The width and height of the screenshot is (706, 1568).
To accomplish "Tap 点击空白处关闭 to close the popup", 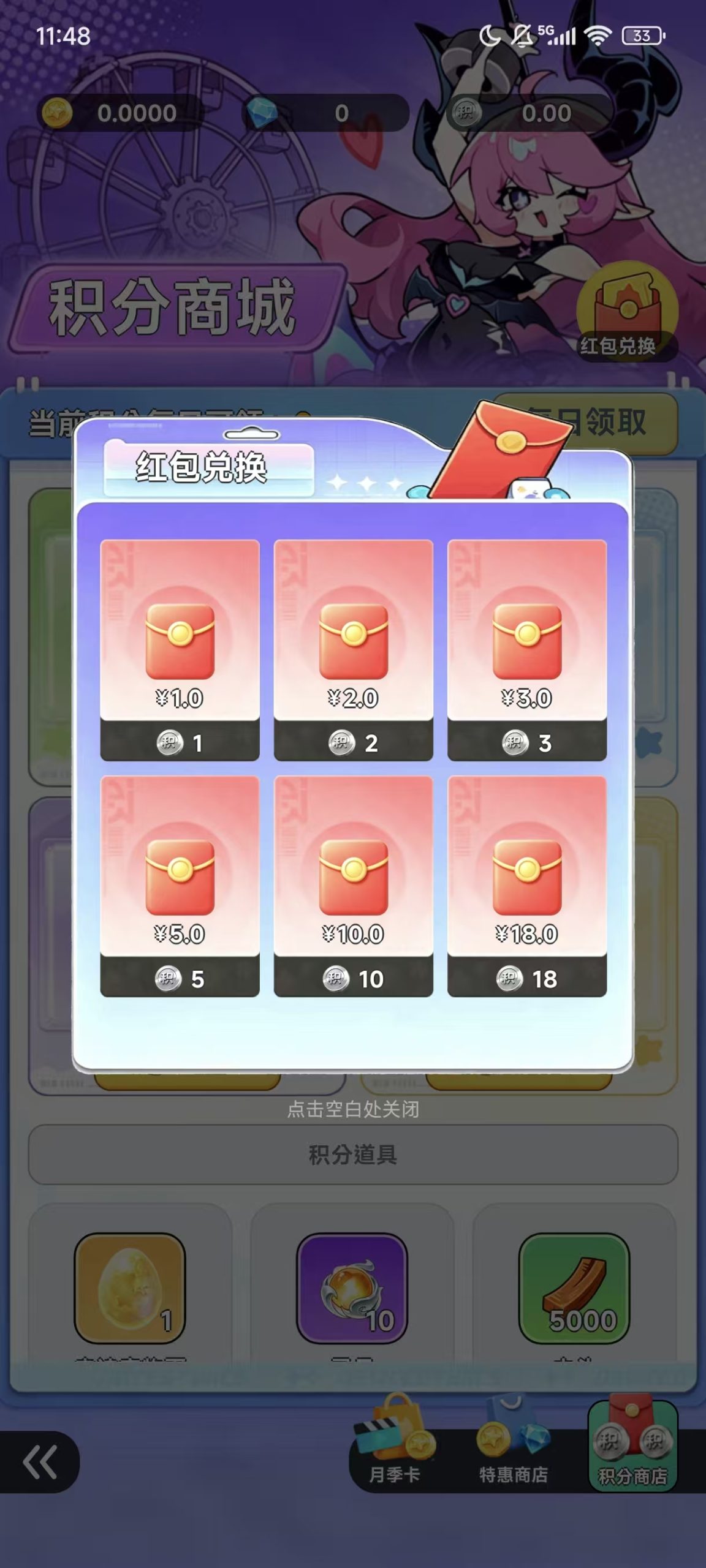I will pyautogui.click(x=353, y=1109).
